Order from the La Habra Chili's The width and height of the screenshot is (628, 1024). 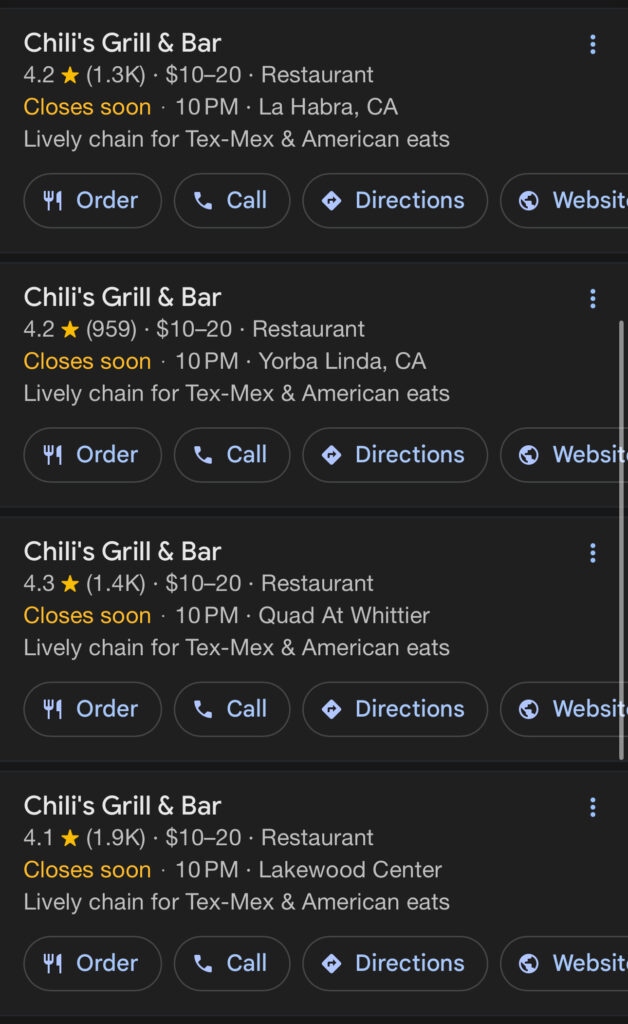tap(92, 200)
